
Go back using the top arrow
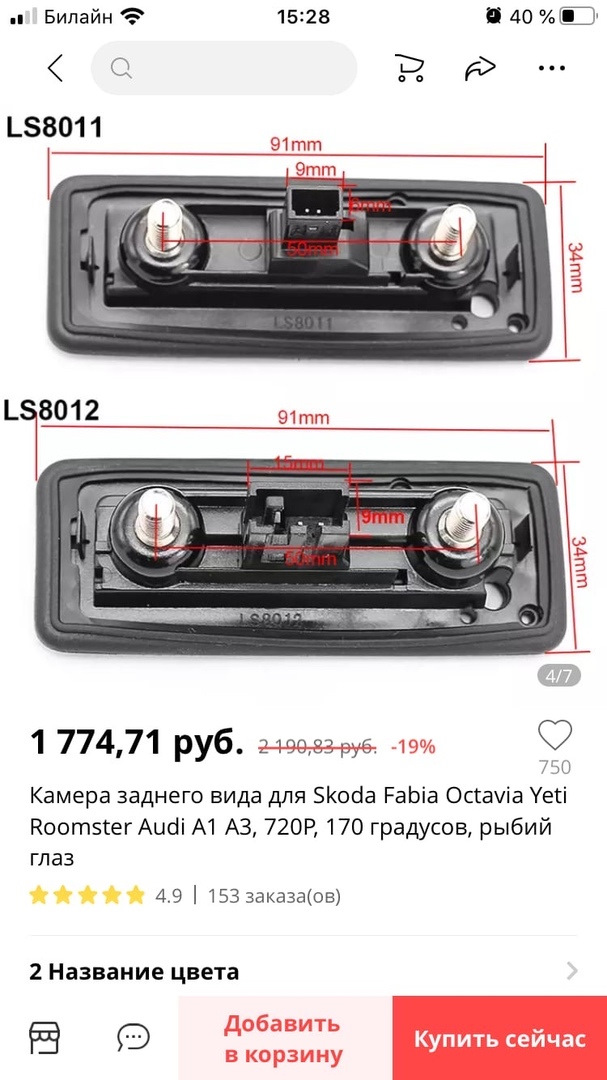click(x=55, y=68)
